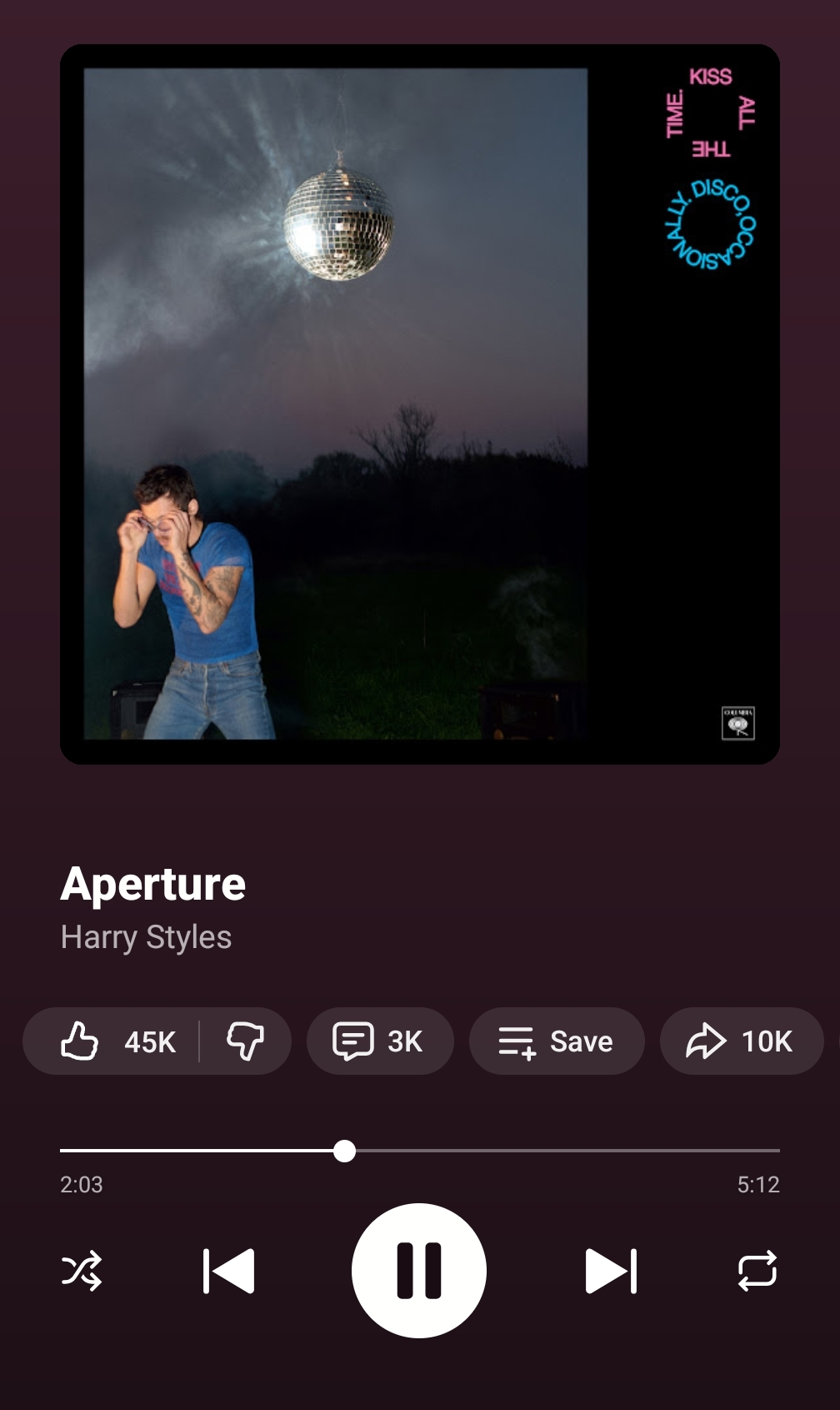Tap the Aperture album artwork

click(x=419, y=404)
